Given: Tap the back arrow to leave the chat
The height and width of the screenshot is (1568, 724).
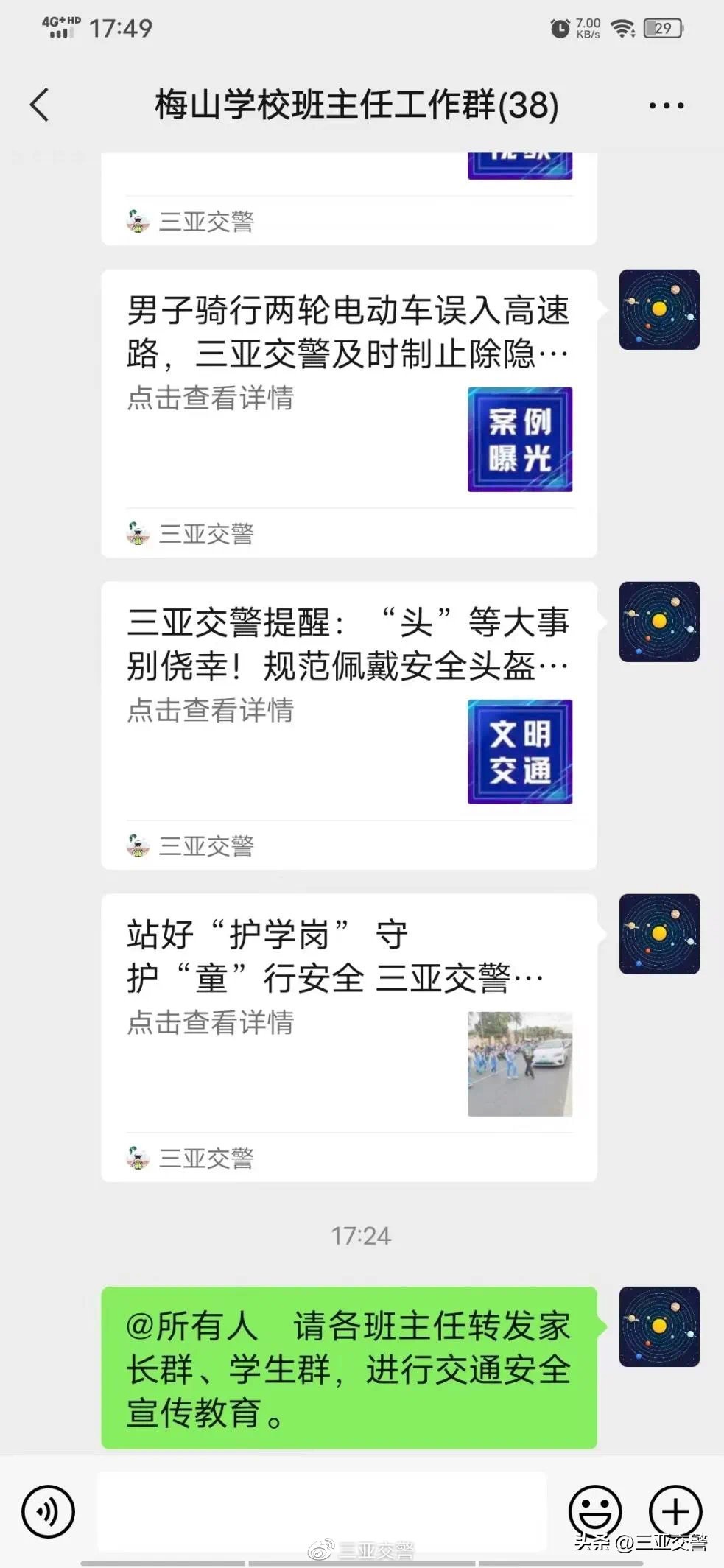Looking at the screenshot, I should click(41, 105).
